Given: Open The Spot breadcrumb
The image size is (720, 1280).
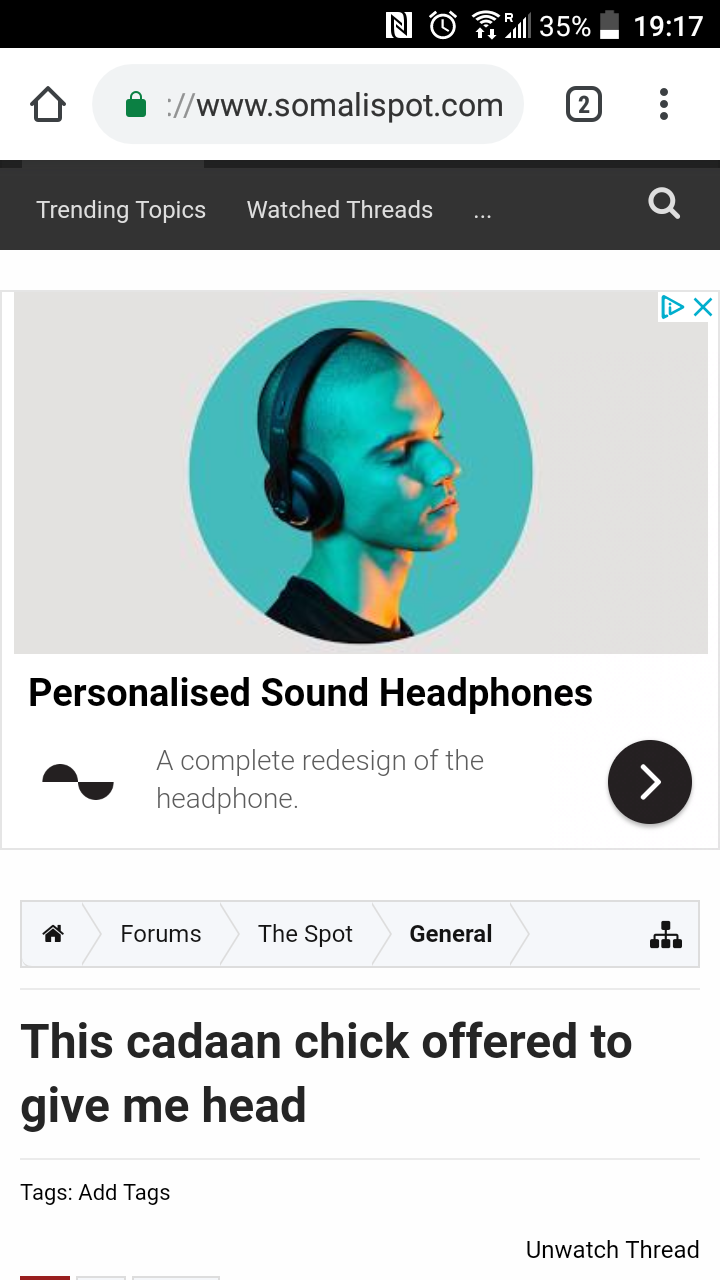Looking at the screenshot, I should (305, 934).
